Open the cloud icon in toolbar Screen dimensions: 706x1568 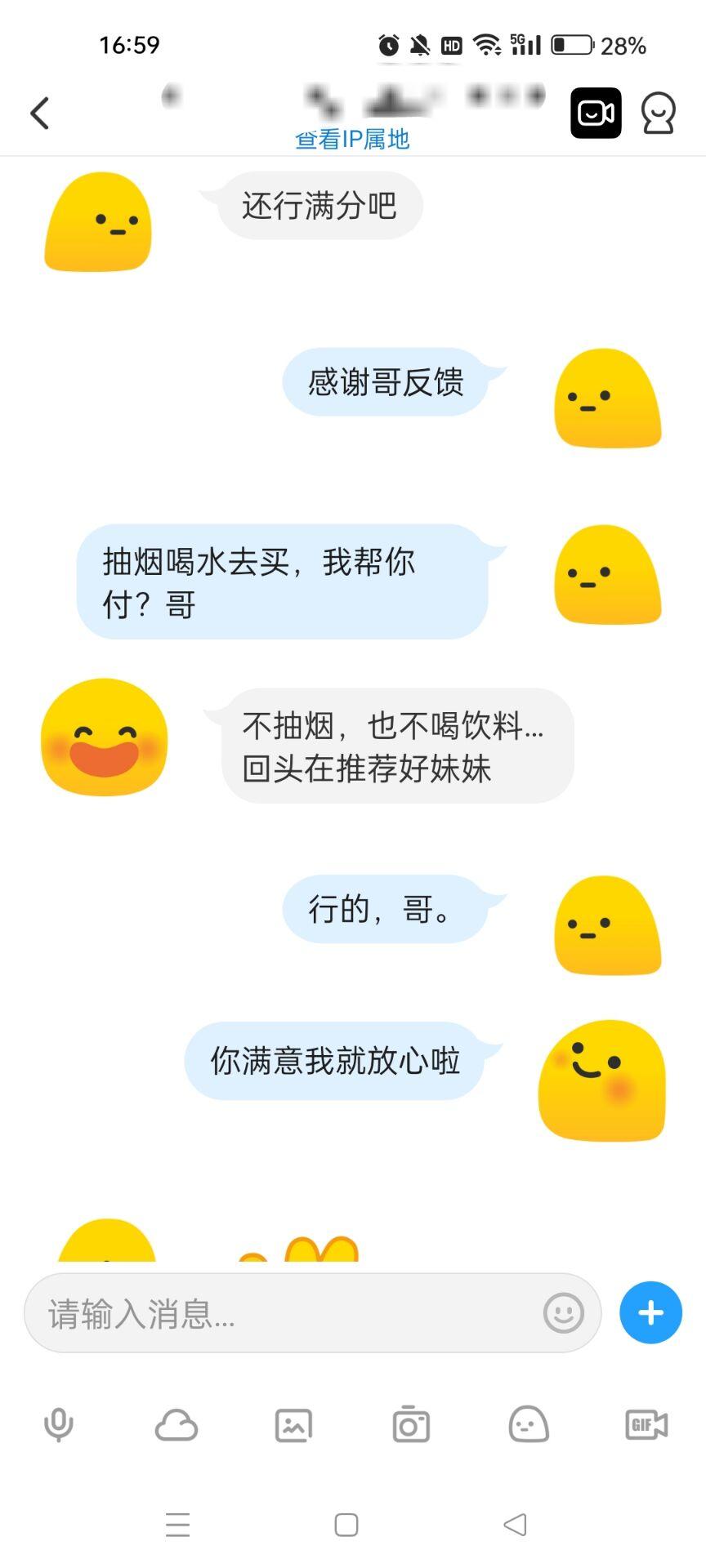coord(176,1425)
